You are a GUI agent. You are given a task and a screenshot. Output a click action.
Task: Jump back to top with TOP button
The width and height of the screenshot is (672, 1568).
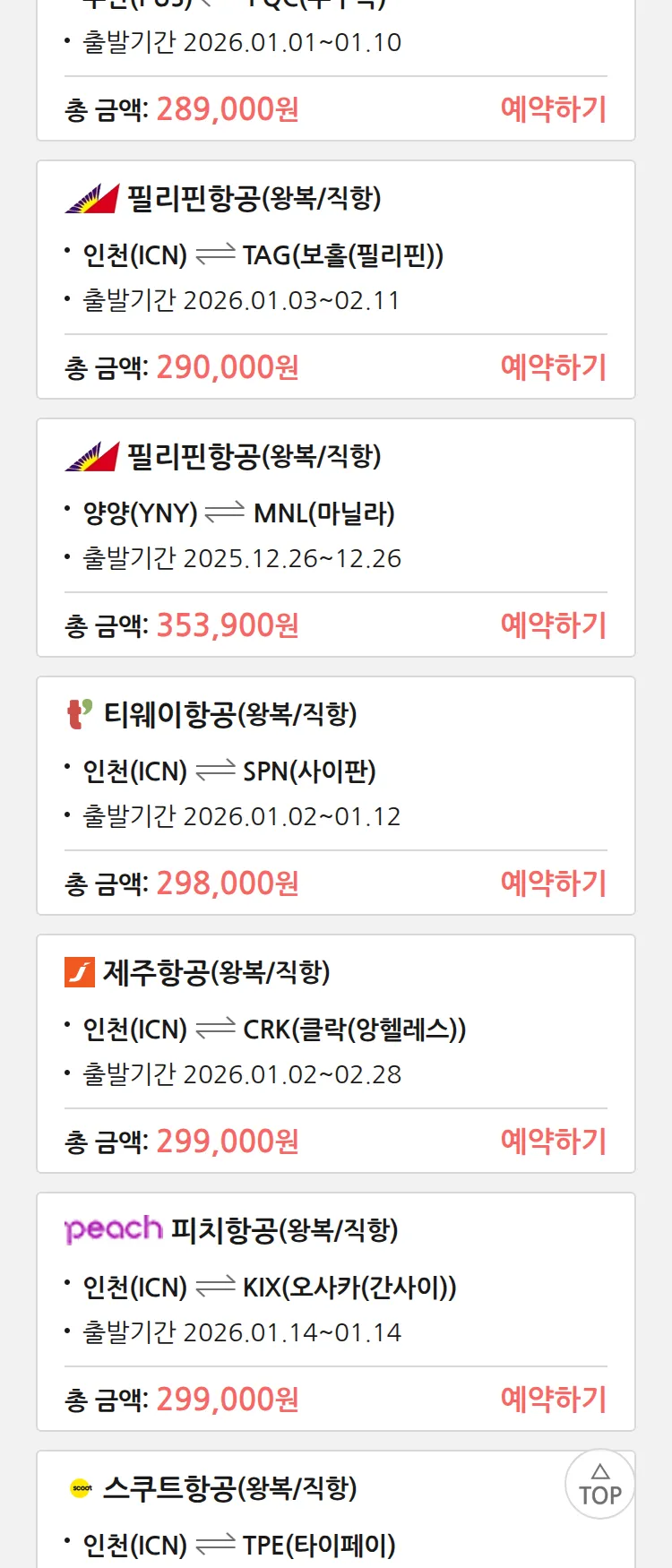click(x=599, y=1485)
